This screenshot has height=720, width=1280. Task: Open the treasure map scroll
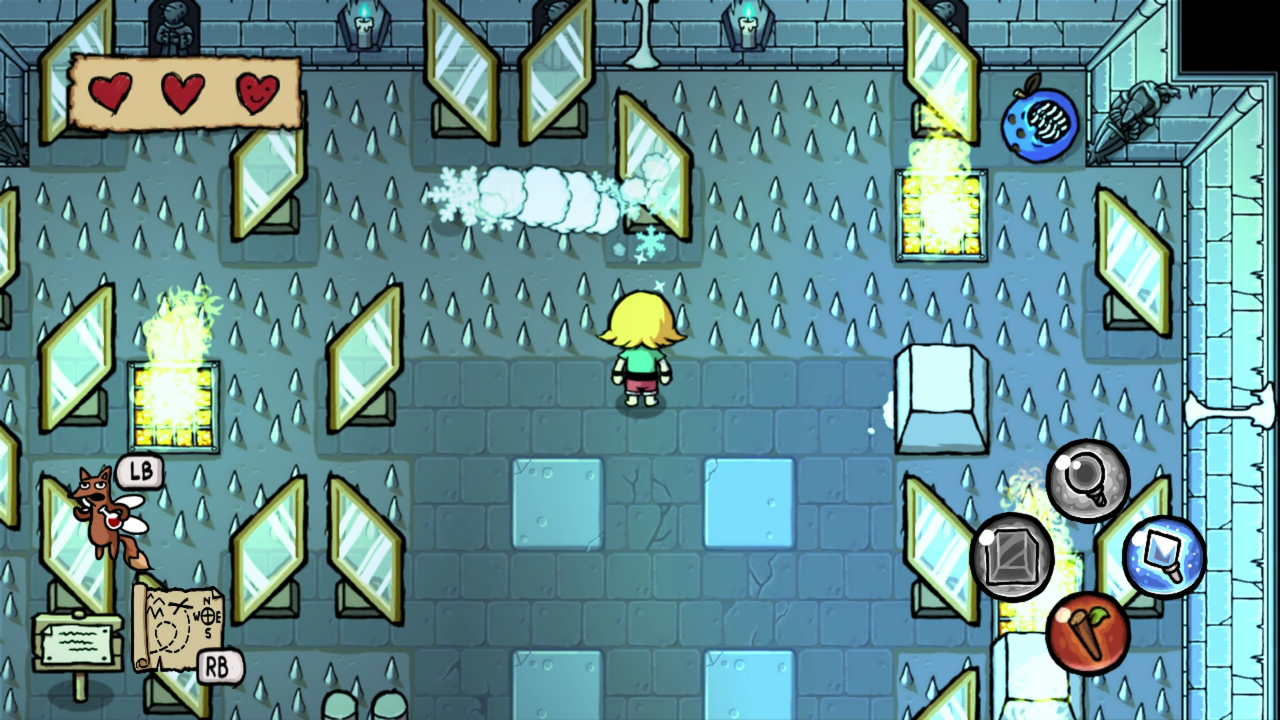pyautogui.click(x=178, y=627)
